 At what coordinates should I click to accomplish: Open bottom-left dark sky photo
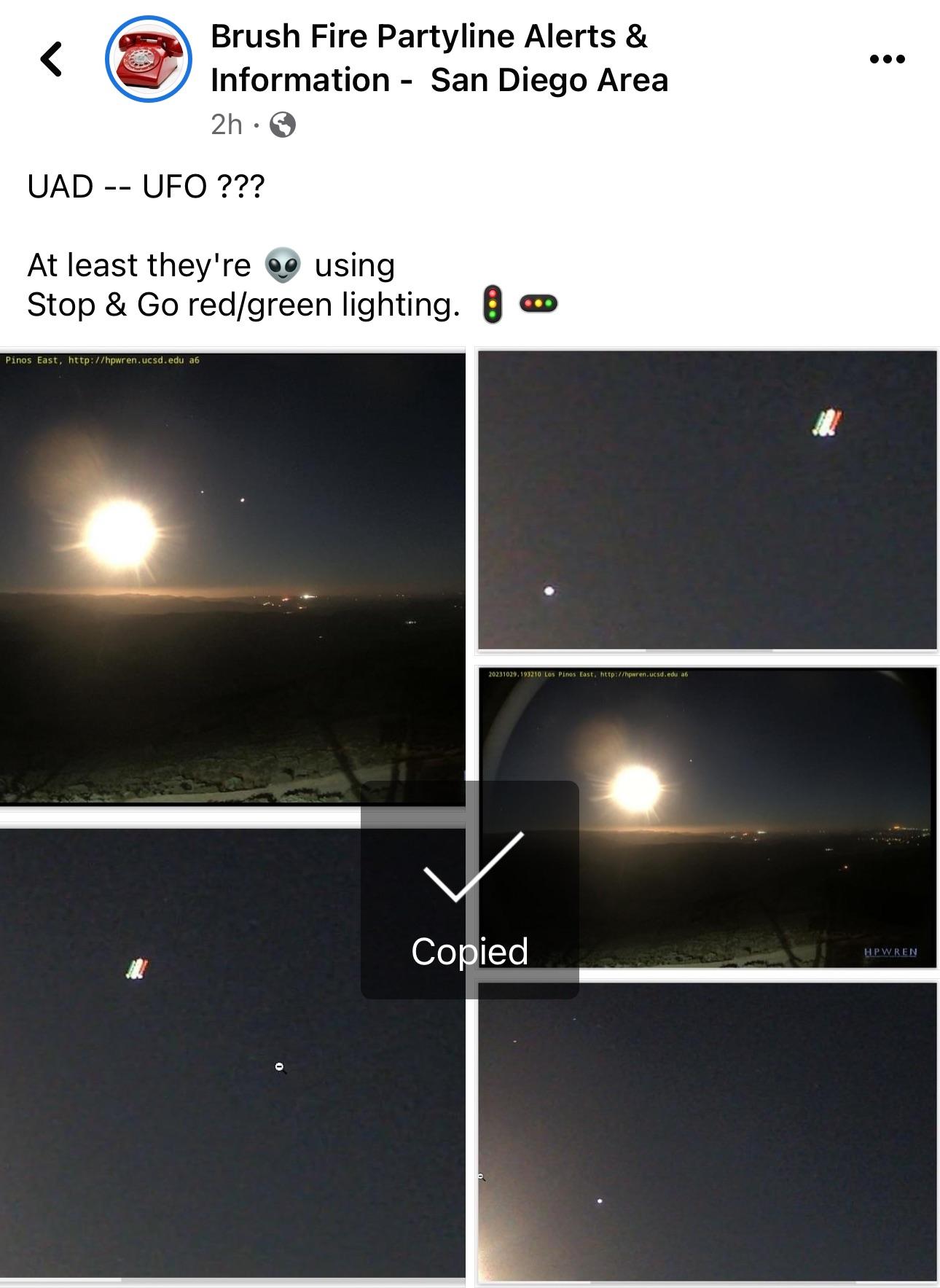click(x=182, y=1093)
